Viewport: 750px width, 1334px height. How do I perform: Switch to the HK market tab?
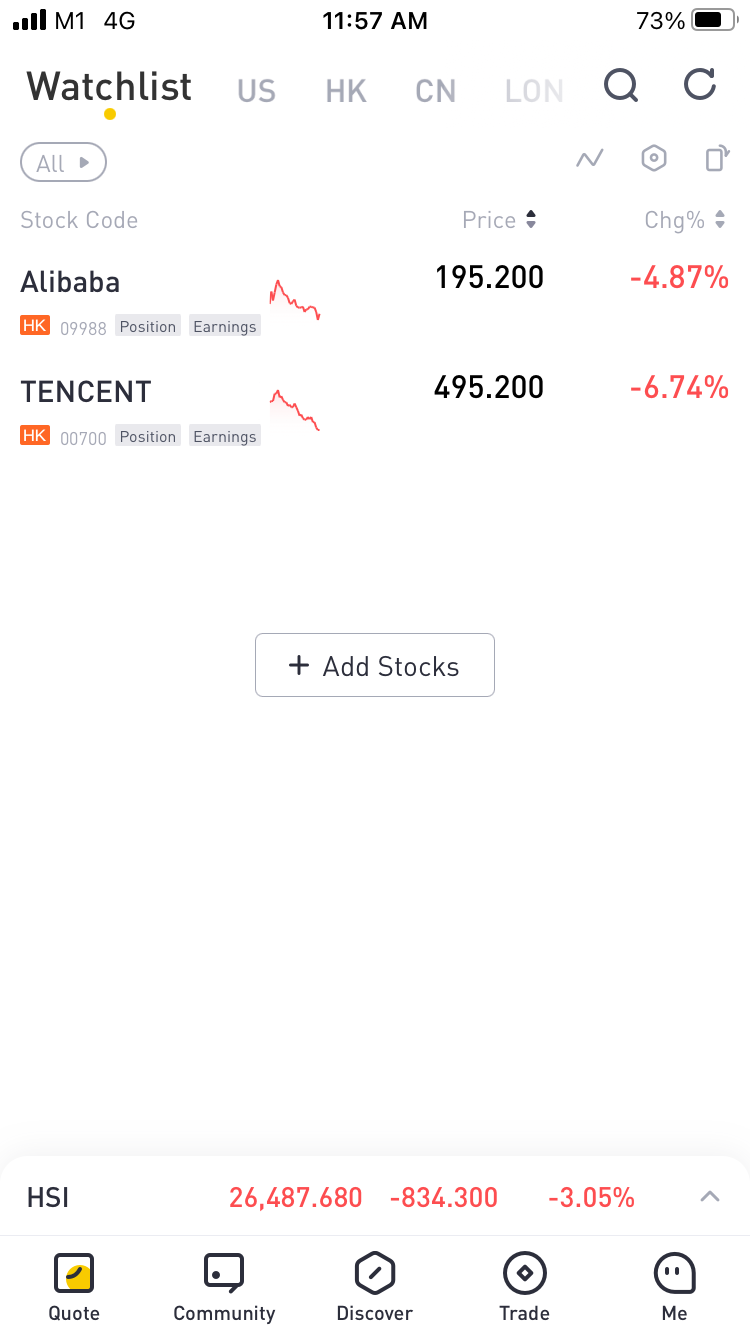pos(346,91)
